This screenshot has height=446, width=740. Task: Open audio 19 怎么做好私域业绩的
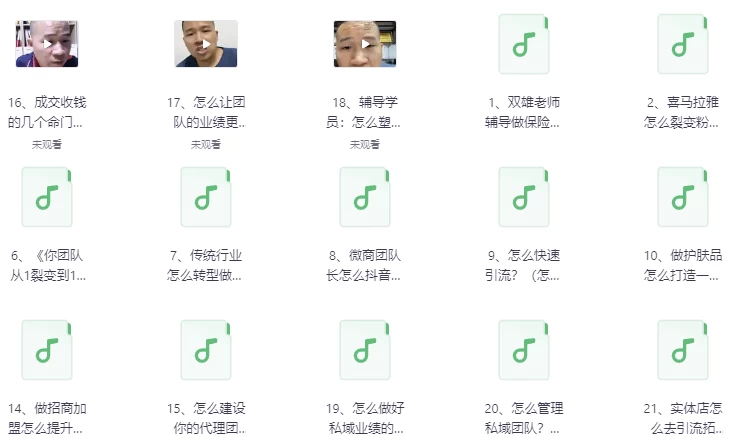(x=365, y=350)
